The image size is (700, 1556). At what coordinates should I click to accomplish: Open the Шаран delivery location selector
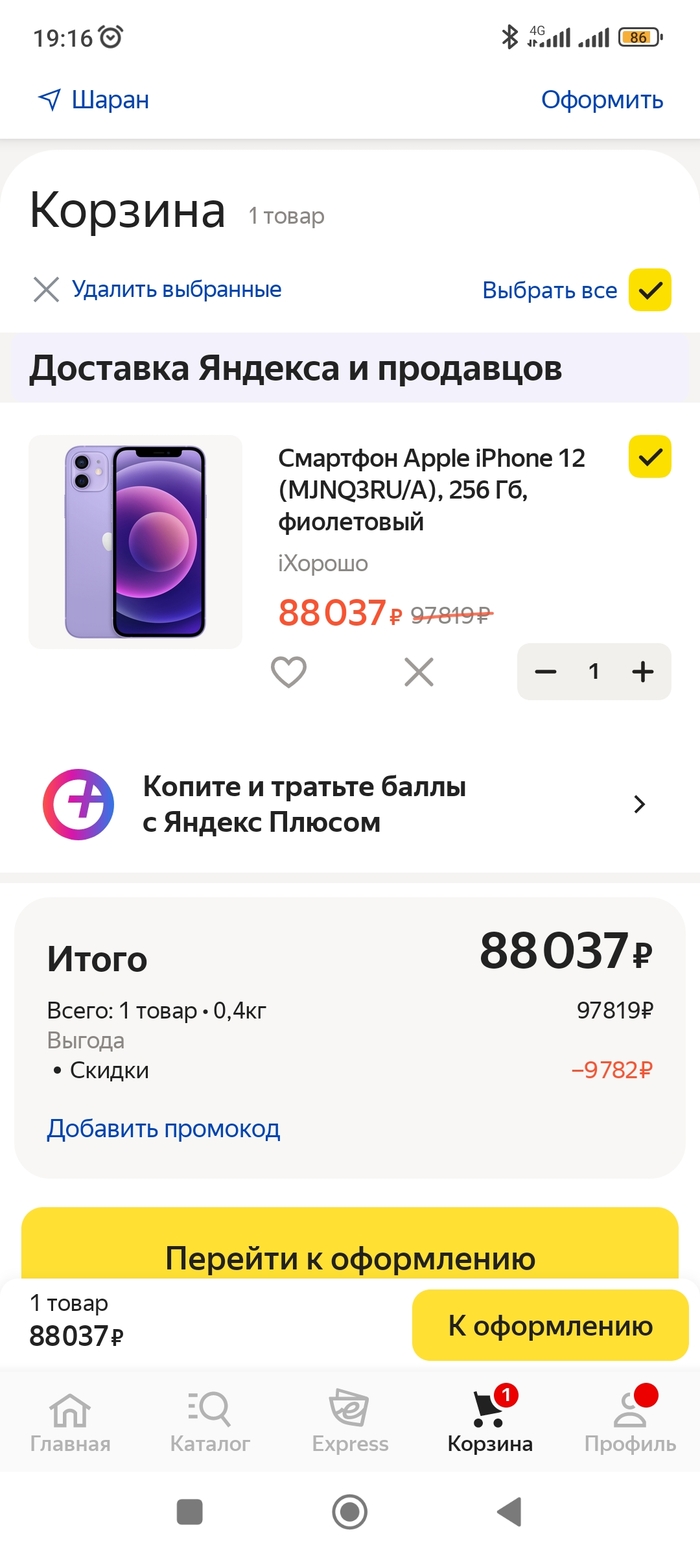[x=93, y=100]
